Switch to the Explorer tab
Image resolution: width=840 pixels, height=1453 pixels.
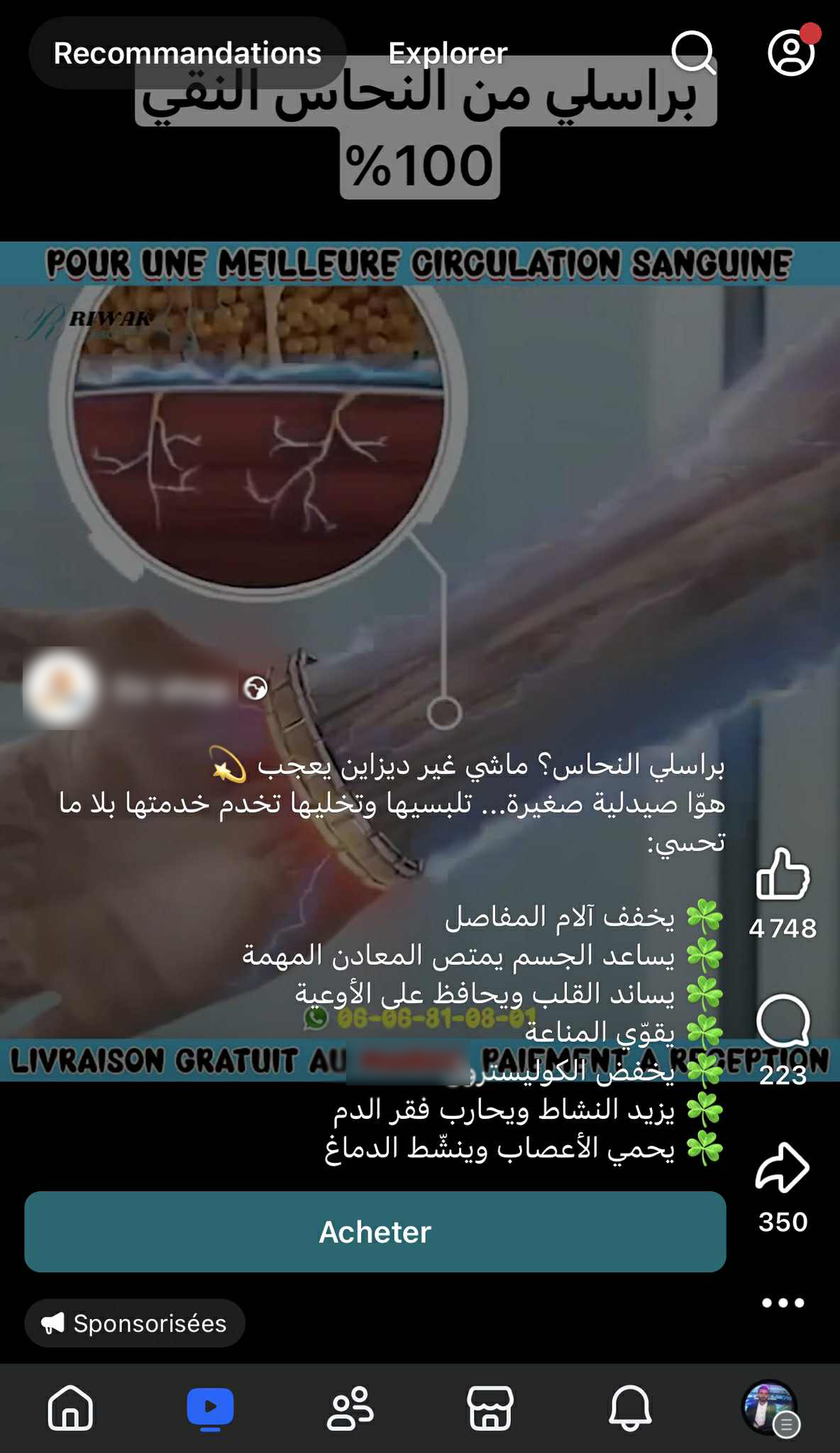click(x=448, y=53)
